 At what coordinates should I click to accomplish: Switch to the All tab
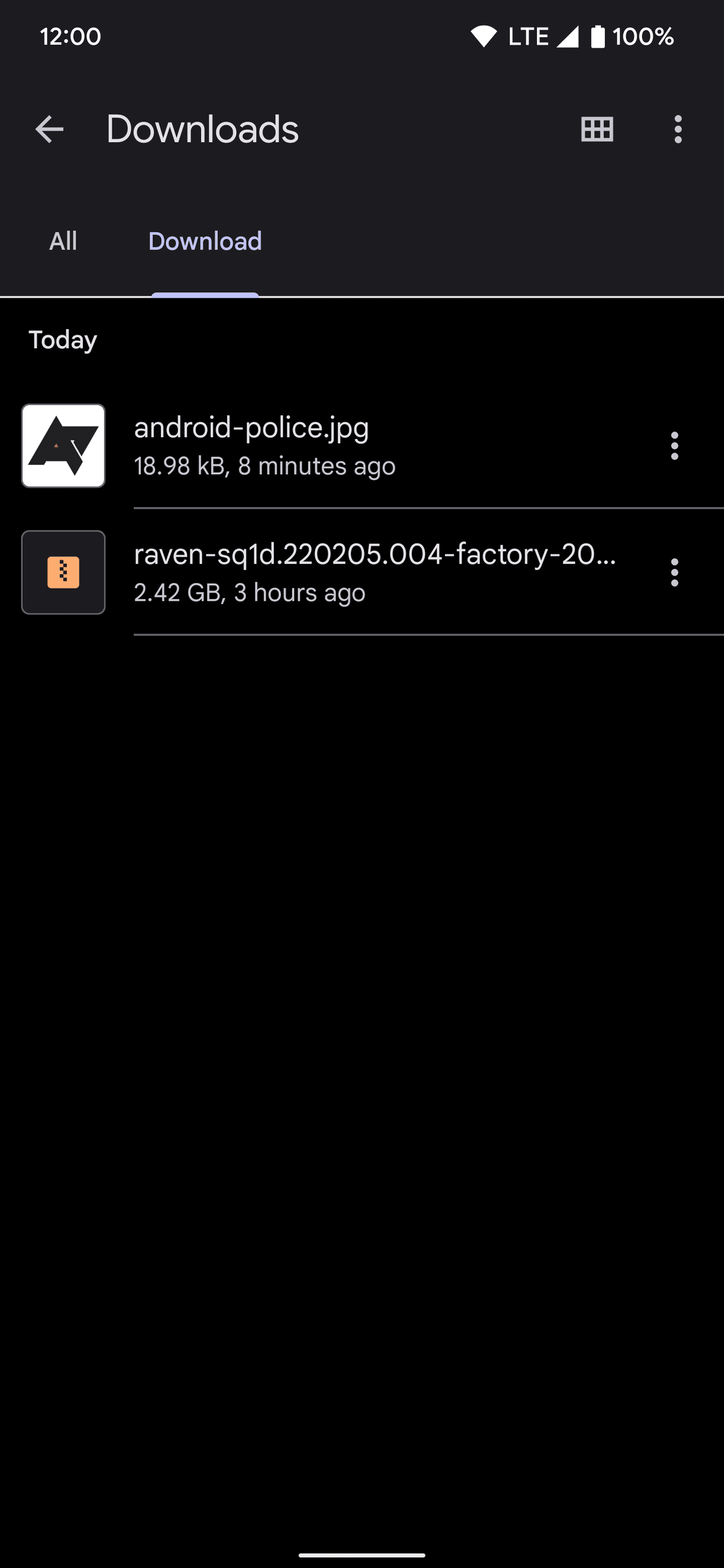pos(63,241)
